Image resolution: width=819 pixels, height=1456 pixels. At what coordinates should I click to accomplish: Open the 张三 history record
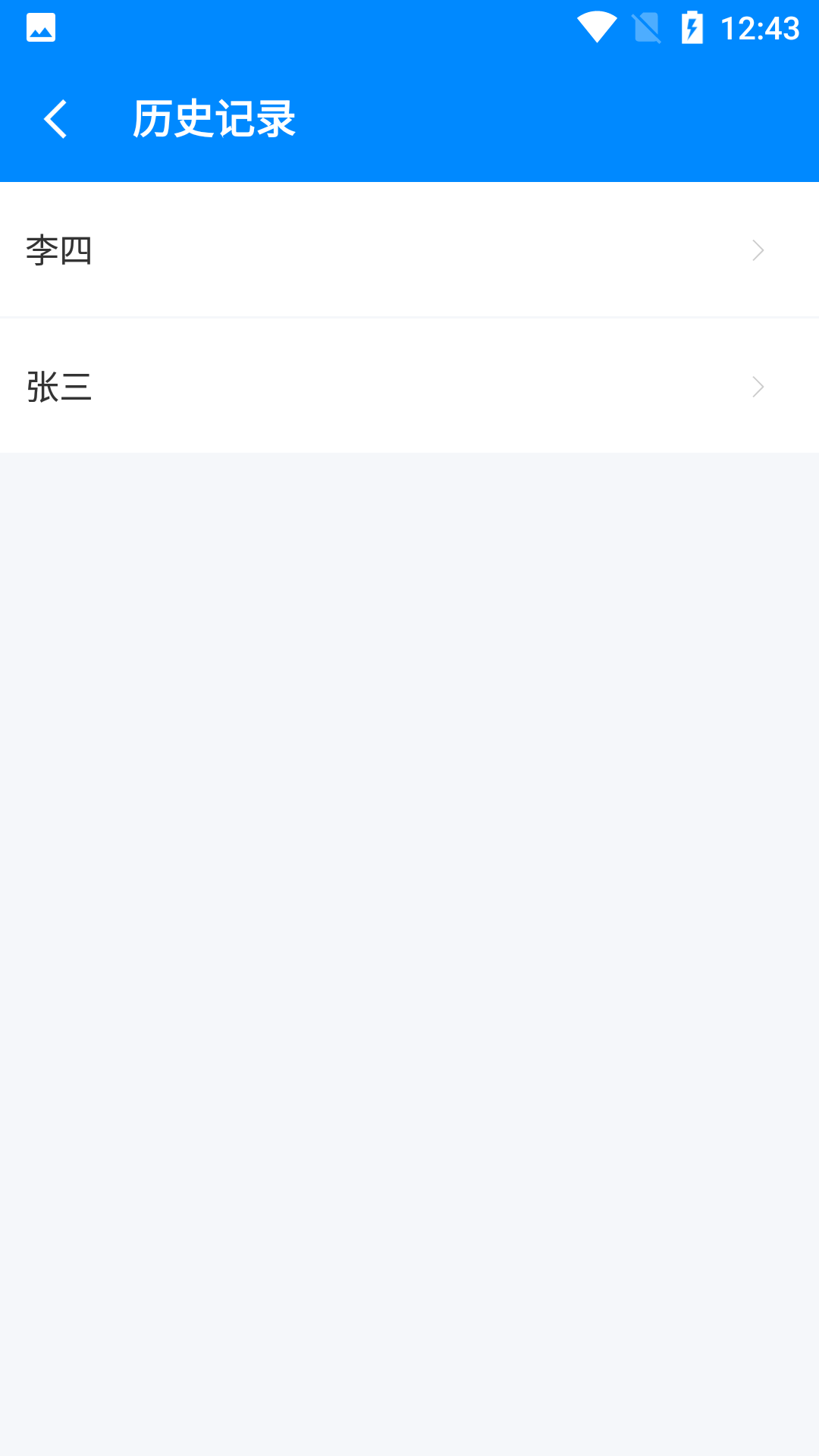point(409,387)
